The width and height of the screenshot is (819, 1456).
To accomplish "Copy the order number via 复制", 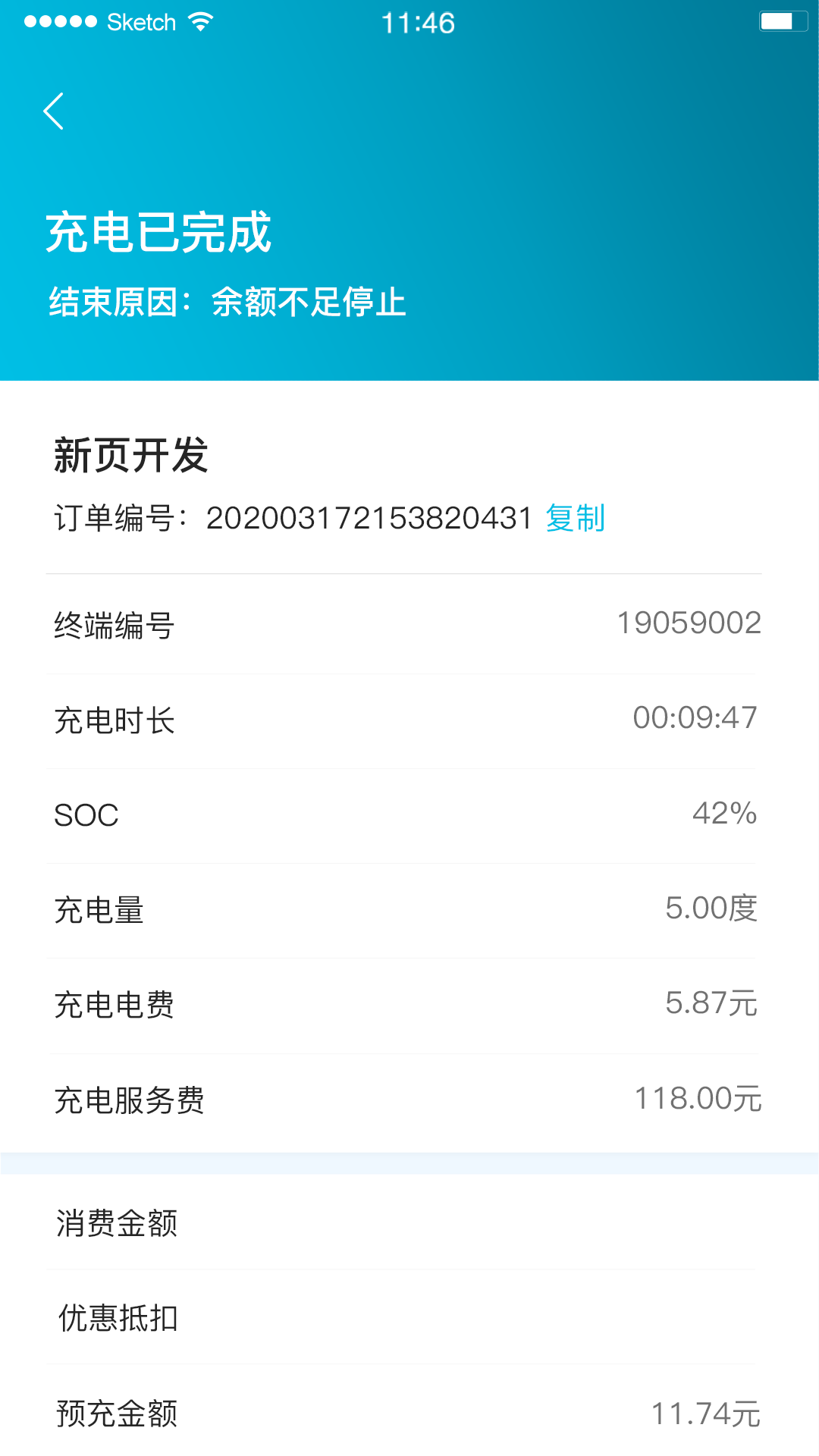I will point(575,519).
